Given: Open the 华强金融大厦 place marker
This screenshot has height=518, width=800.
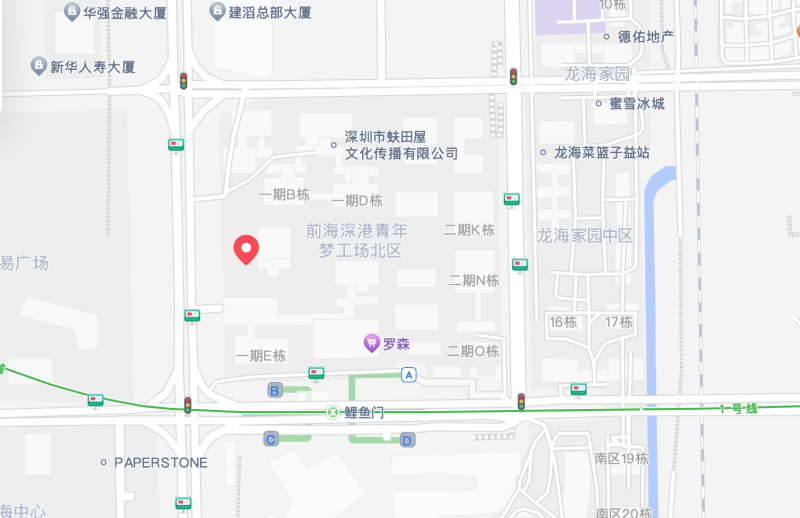Looking at the screenshot, I should (72, 12).
